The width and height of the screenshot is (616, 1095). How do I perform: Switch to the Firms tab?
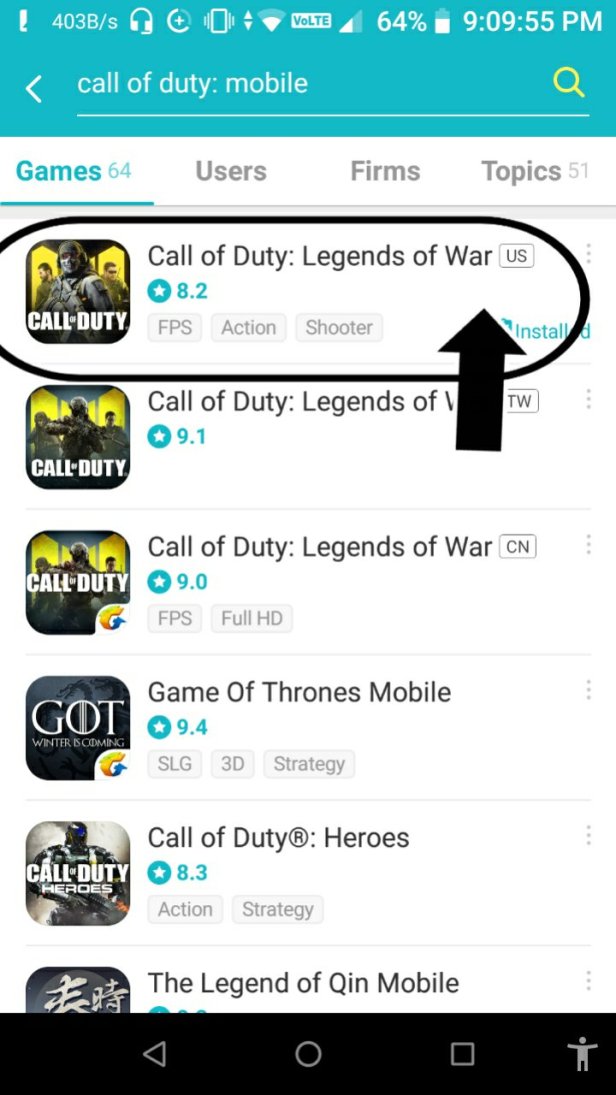coord(385,171)
